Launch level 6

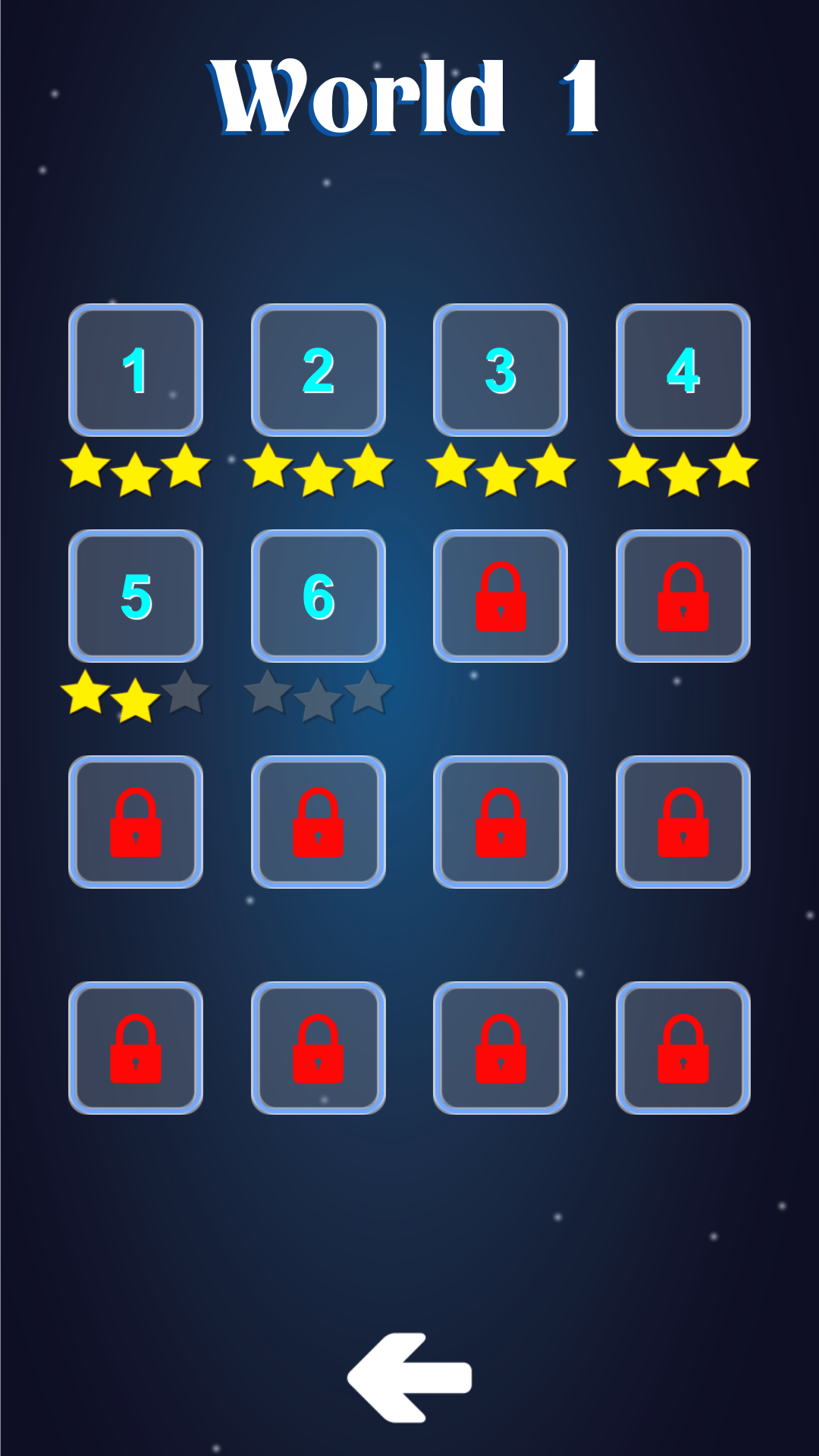coord(318,596)
